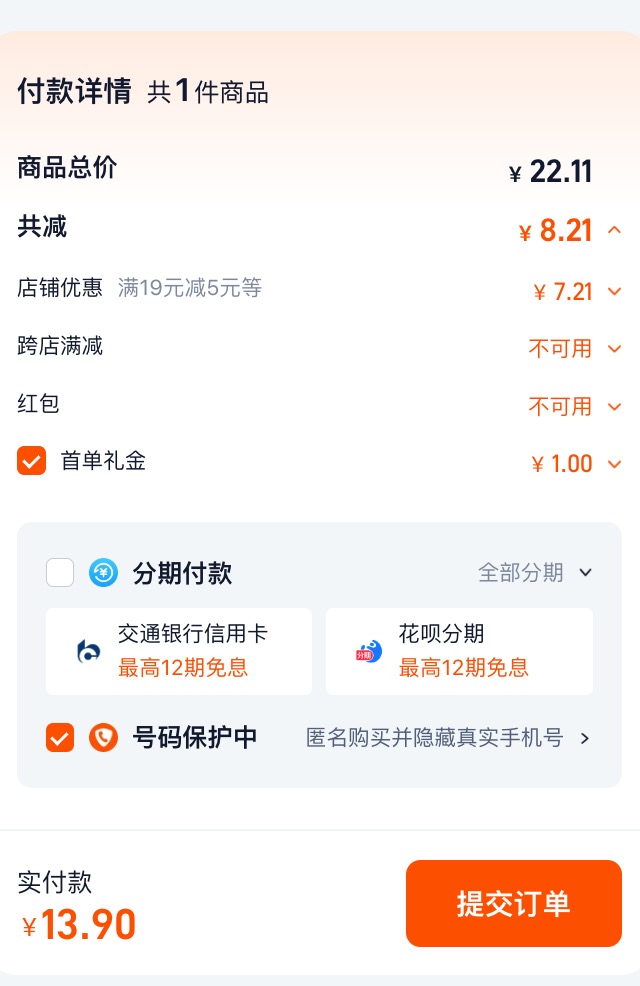Collapse the 共减 discount breakdown
This screenshot has width=640, height=986.
614,231
